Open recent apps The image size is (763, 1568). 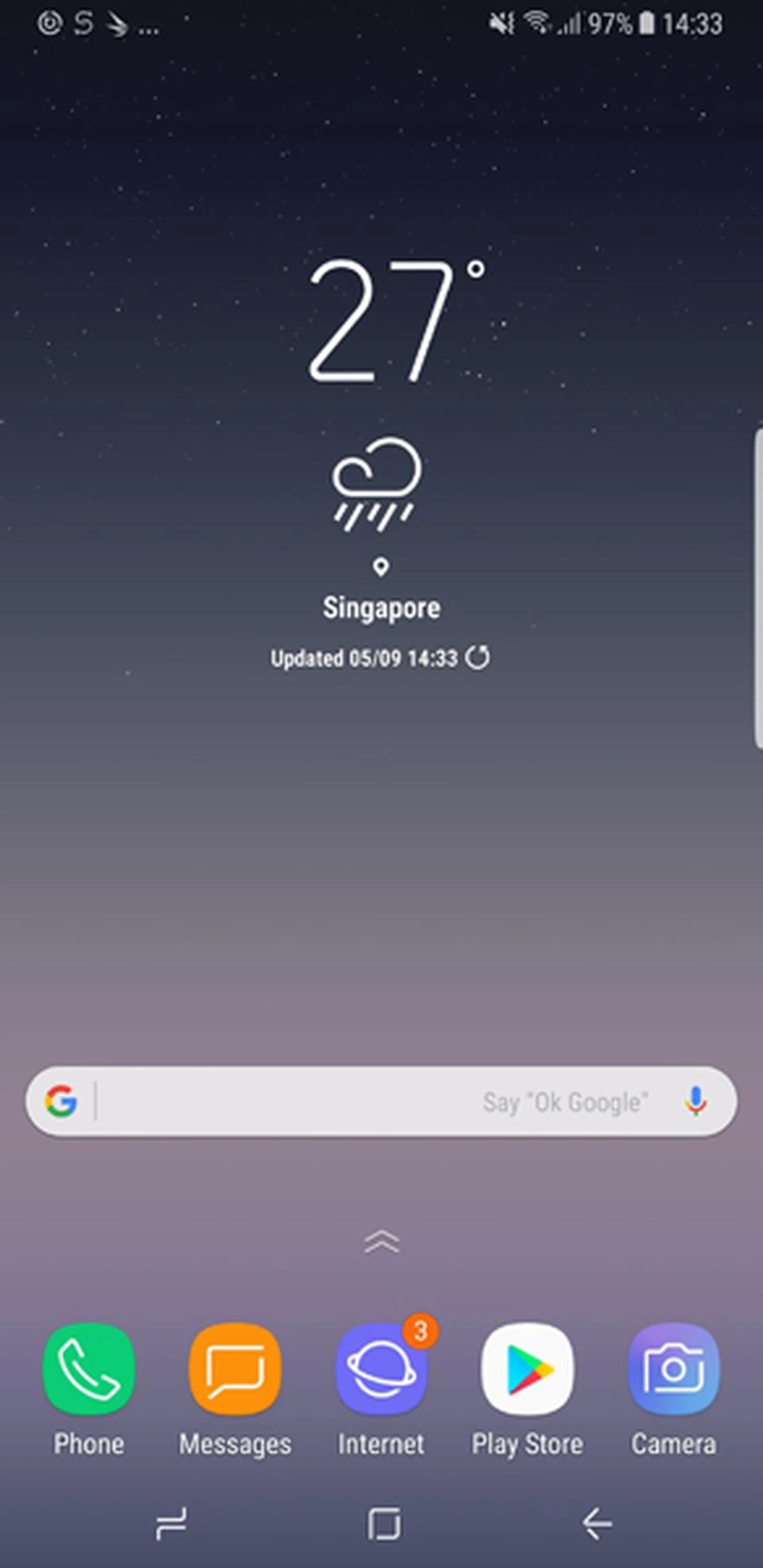(x=171, y=1524)
